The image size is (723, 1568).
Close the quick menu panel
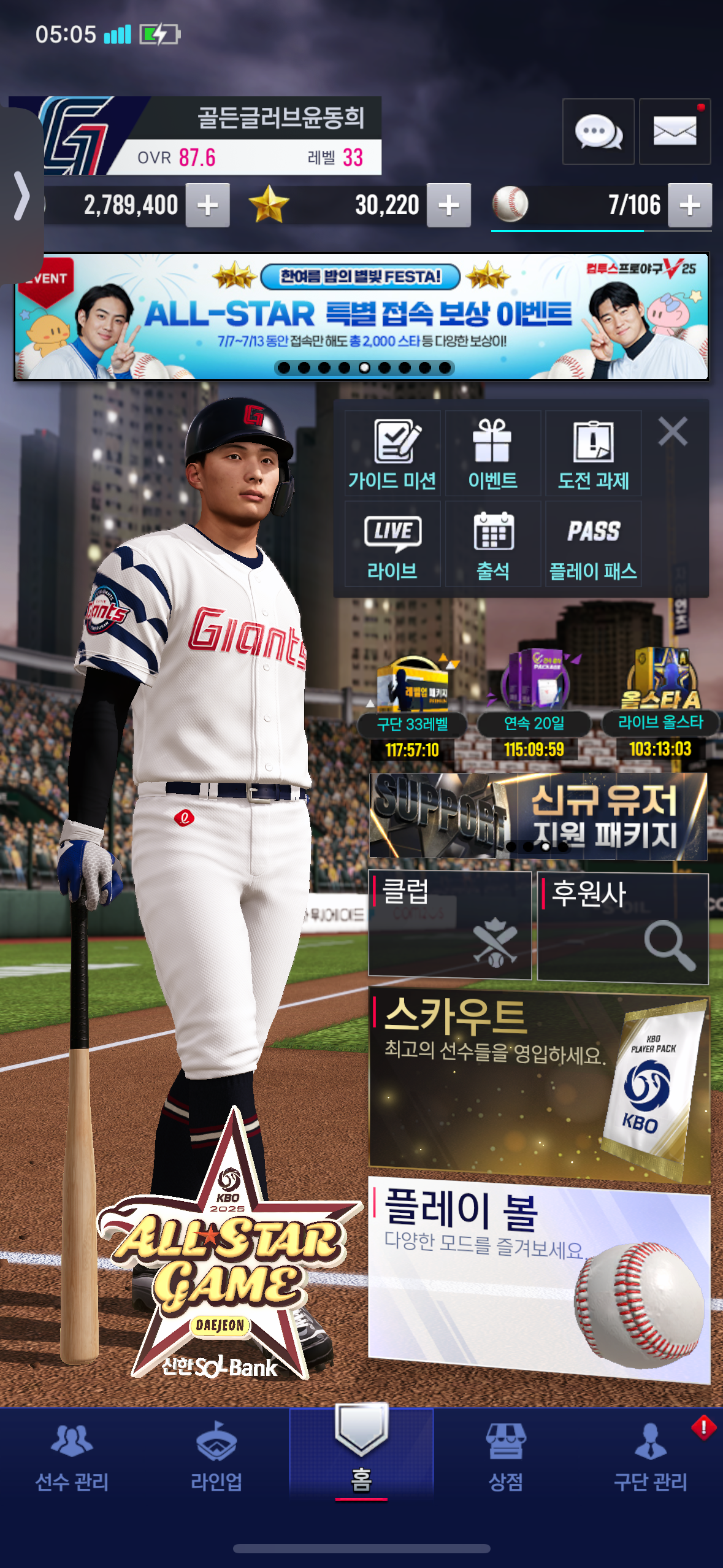(673, 431)
